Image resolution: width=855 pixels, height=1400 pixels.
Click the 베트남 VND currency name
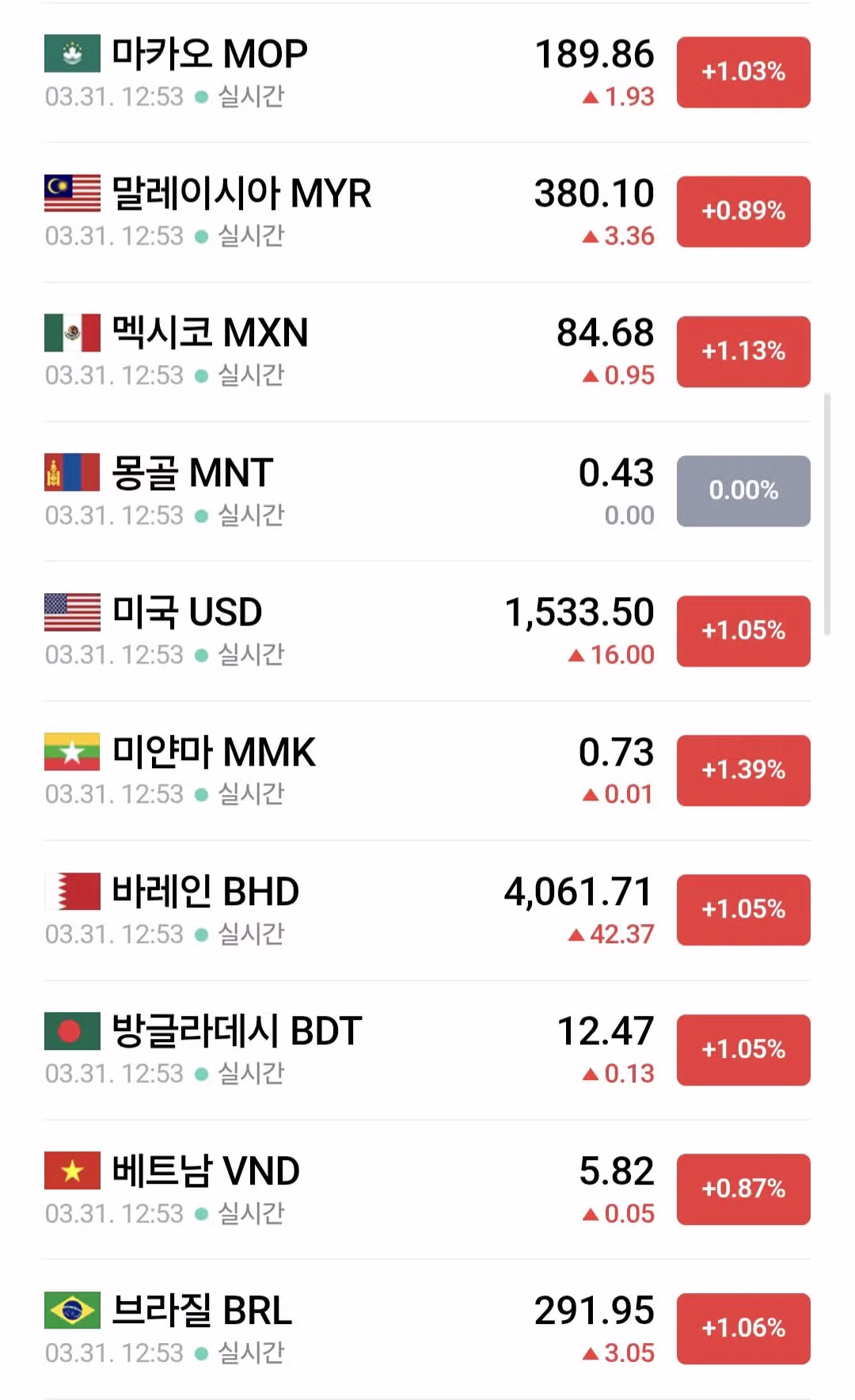pos(204,1170)
